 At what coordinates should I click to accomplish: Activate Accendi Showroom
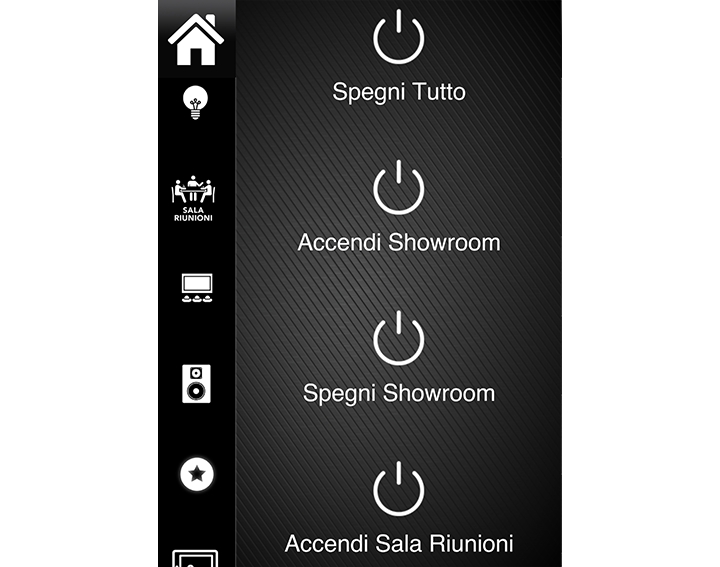coord(399,188)
